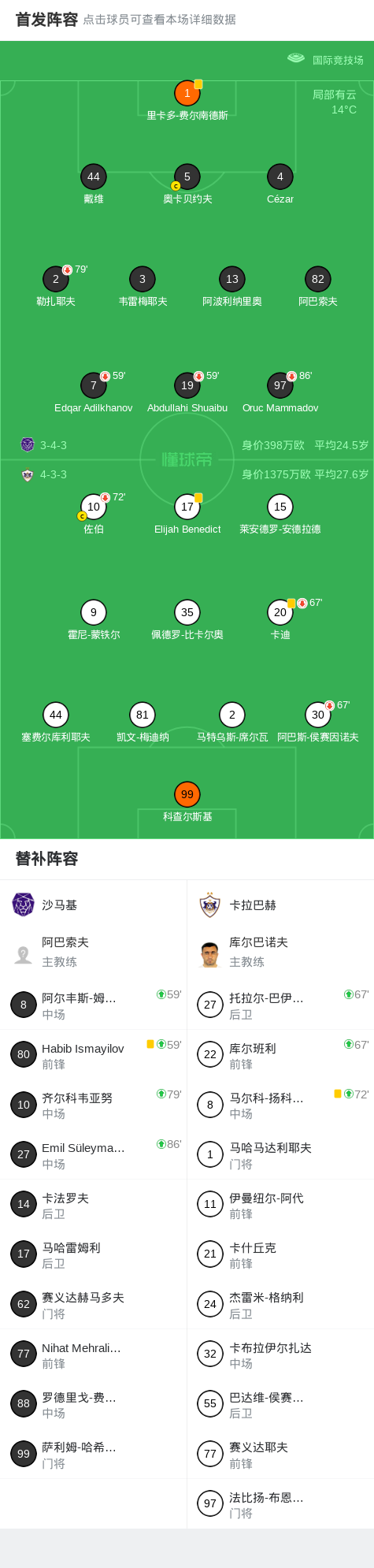Select bench player 伊曼纽尔-阿代
Screen dimensions: 374x1568
[x=280, y=1205]
